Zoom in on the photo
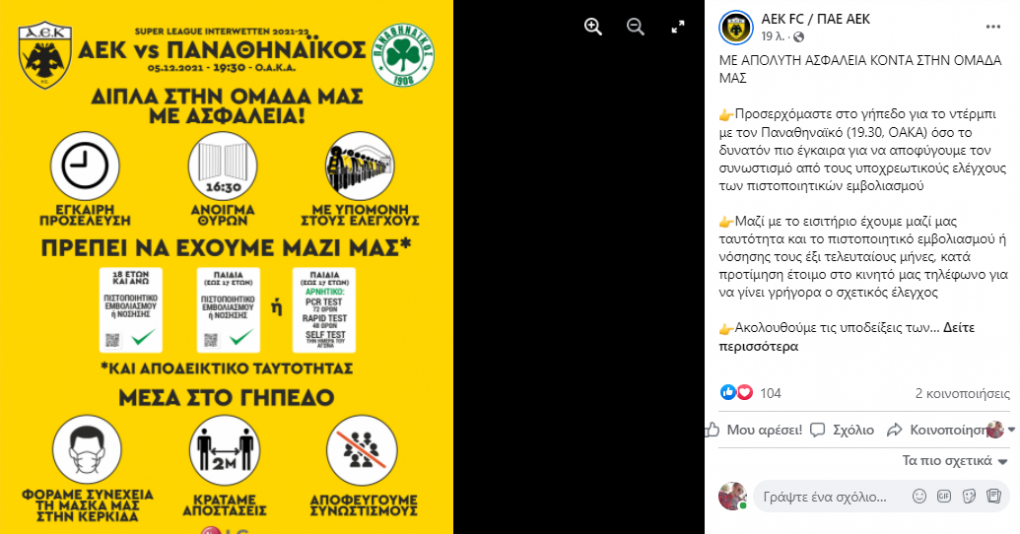The image size is (1020, 534). pos(593,27)
